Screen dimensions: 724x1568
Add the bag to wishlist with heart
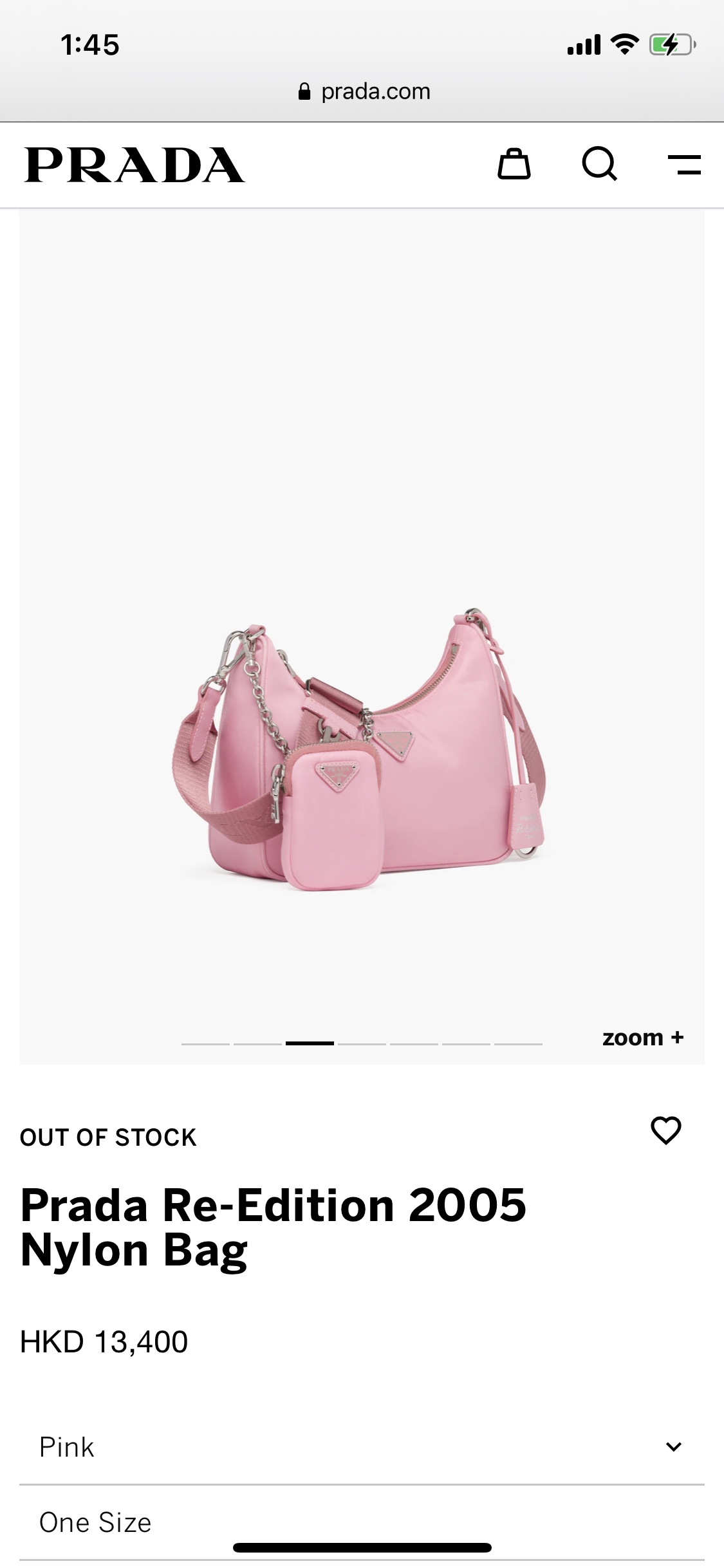666,1130
